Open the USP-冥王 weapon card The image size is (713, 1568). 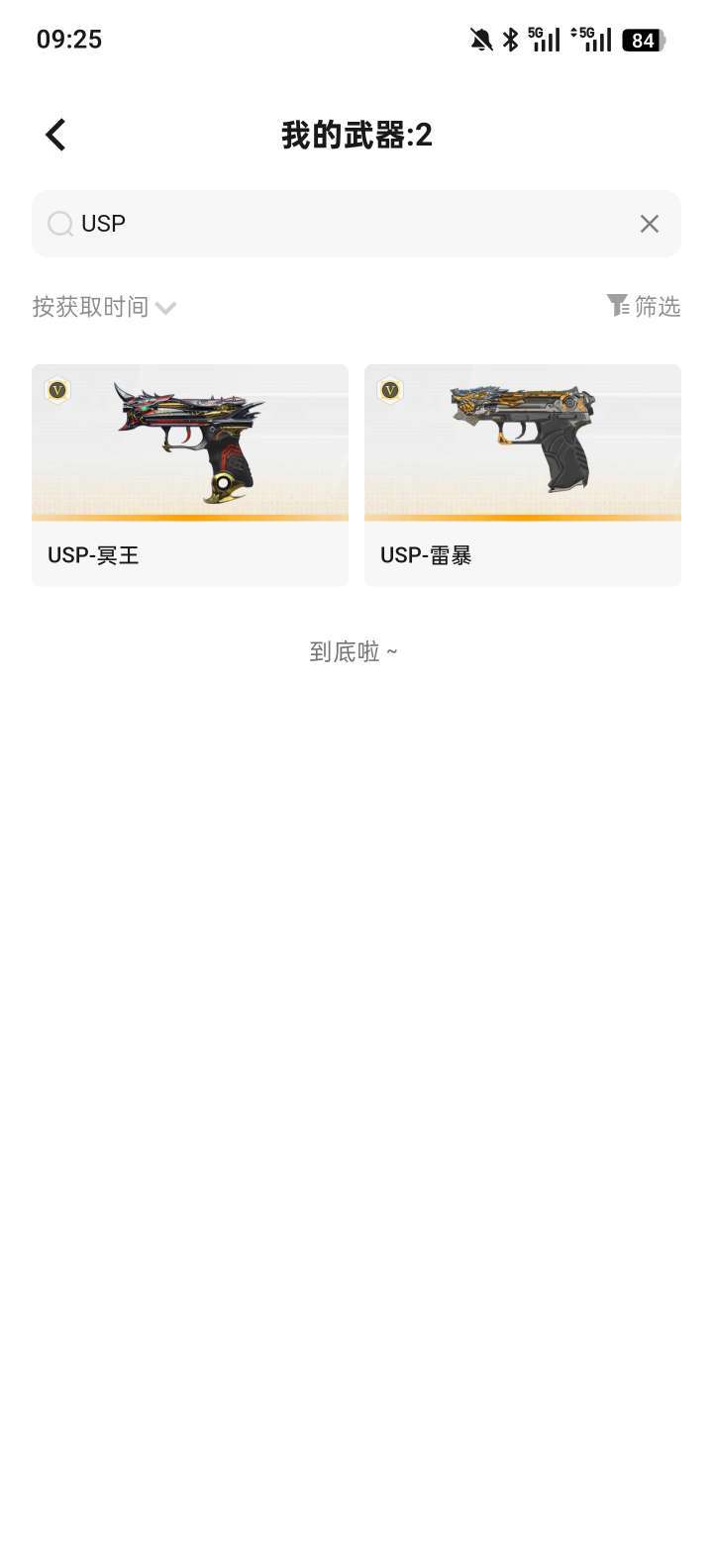pos(190,475)
